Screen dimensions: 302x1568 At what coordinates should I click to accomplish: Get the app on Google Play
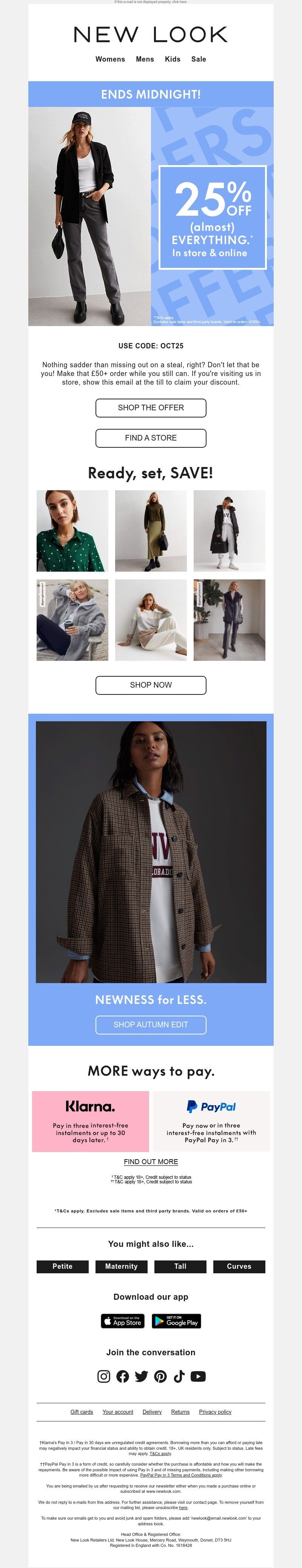click(x=176, y=1322)
